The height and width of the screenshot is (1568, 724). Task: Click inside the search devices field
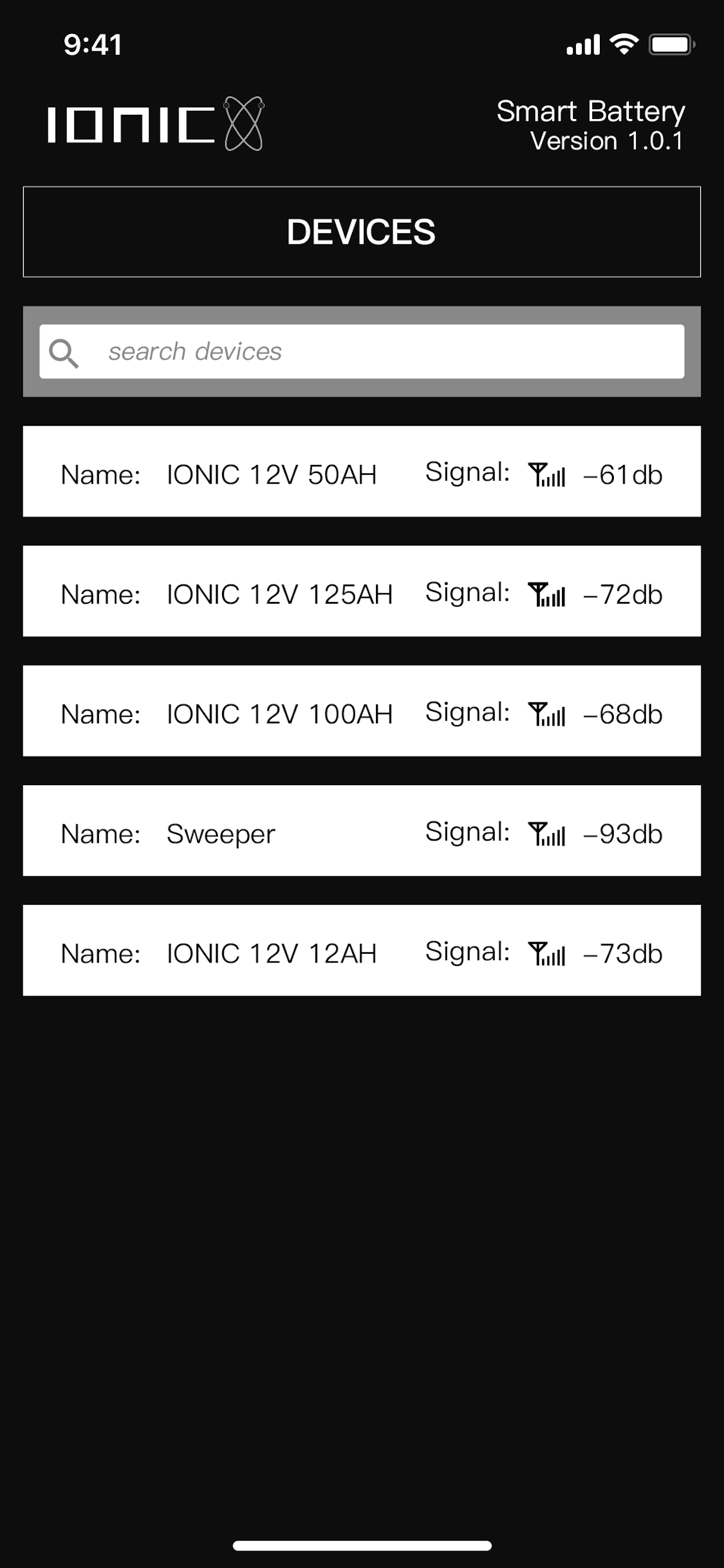click(x=365, y=351)
